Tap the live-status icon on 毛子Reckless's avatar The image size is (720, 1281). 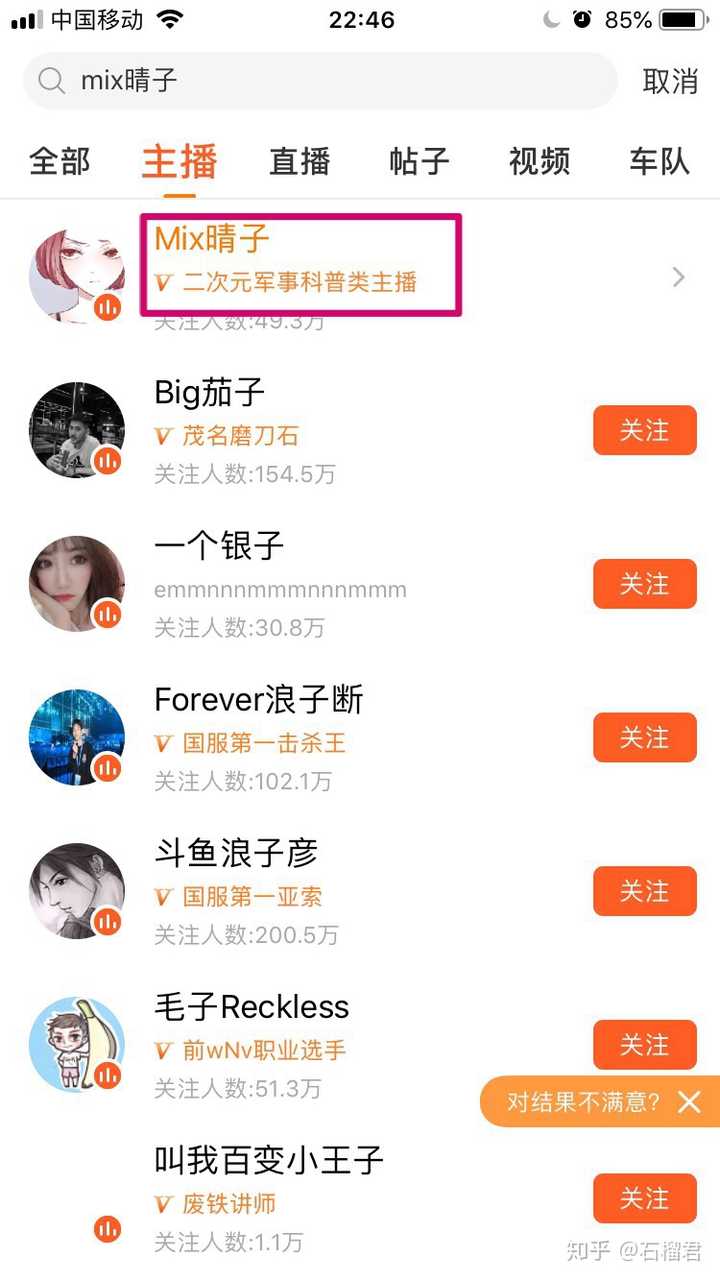point(107,1076)
